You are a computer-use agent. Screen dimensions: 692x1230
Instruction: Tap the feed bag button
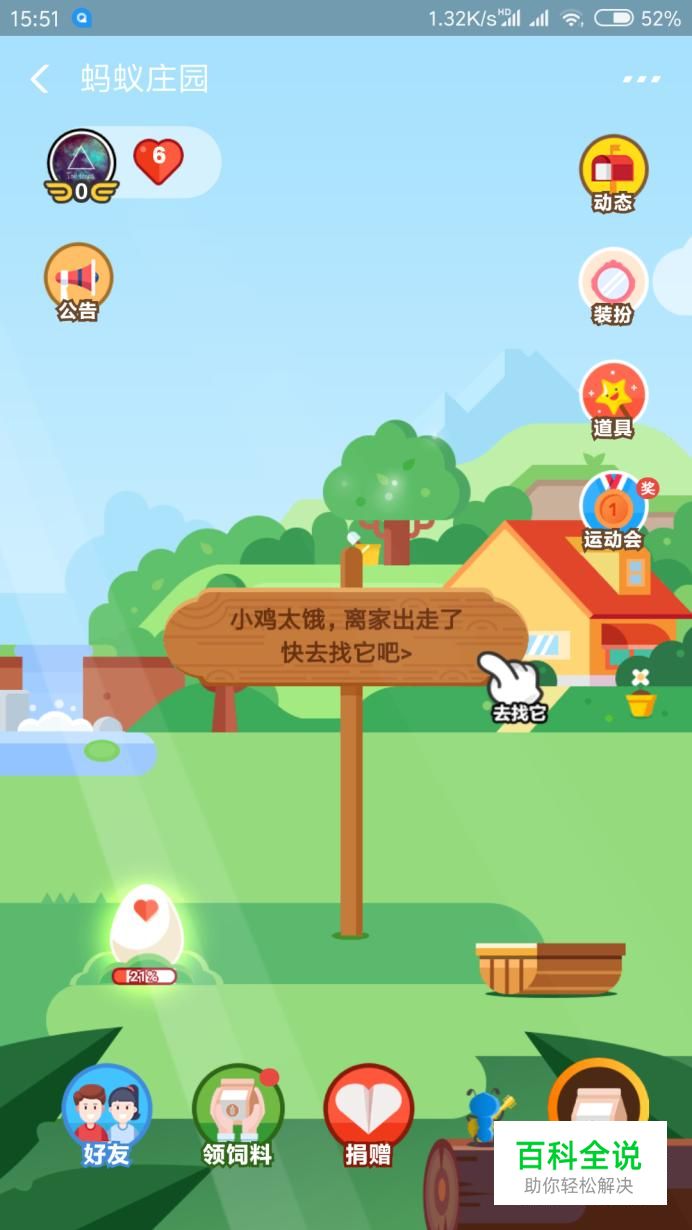pyautogui.click(x=598, y=1100)
